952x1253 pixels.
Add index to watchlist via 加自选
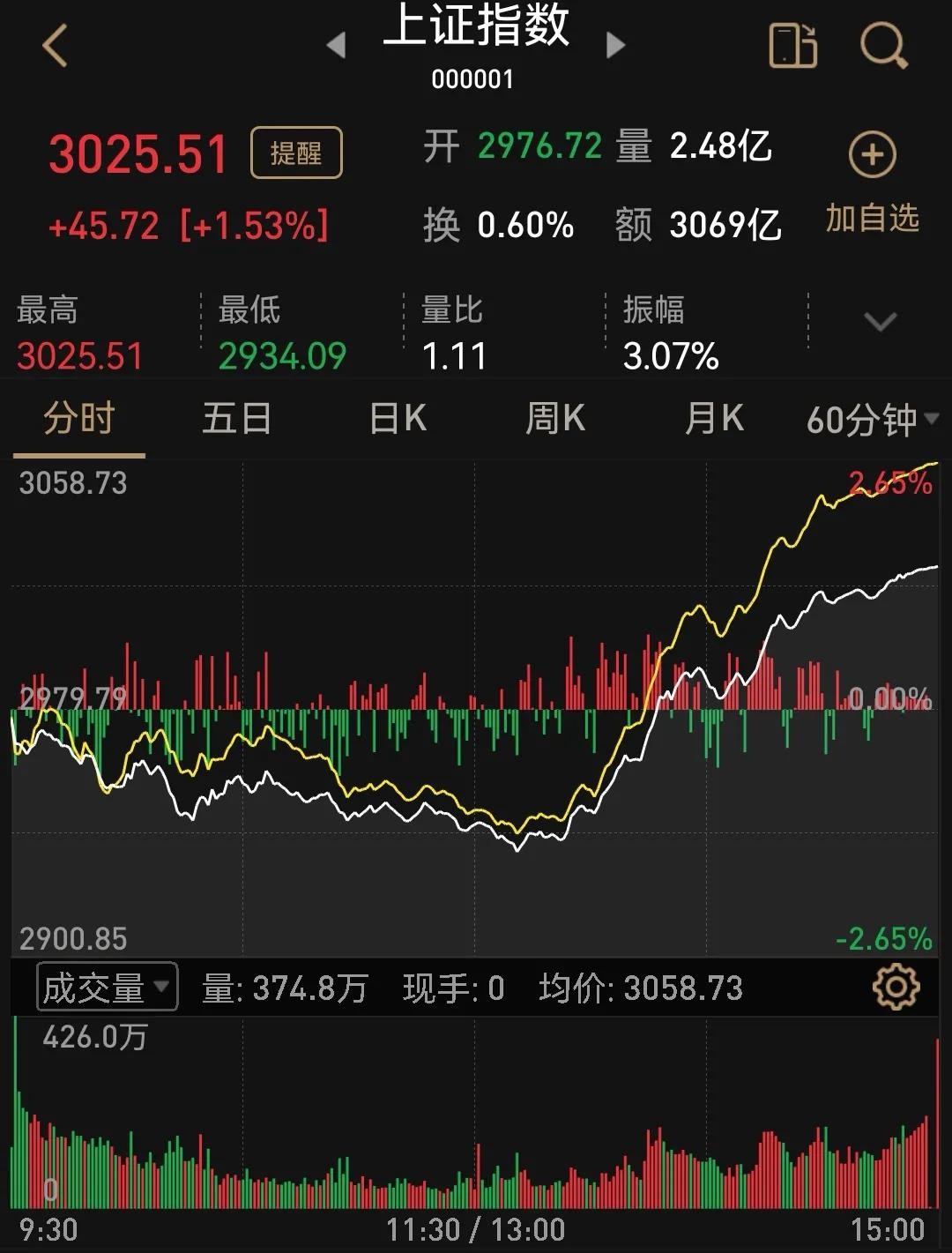[872, 182]
